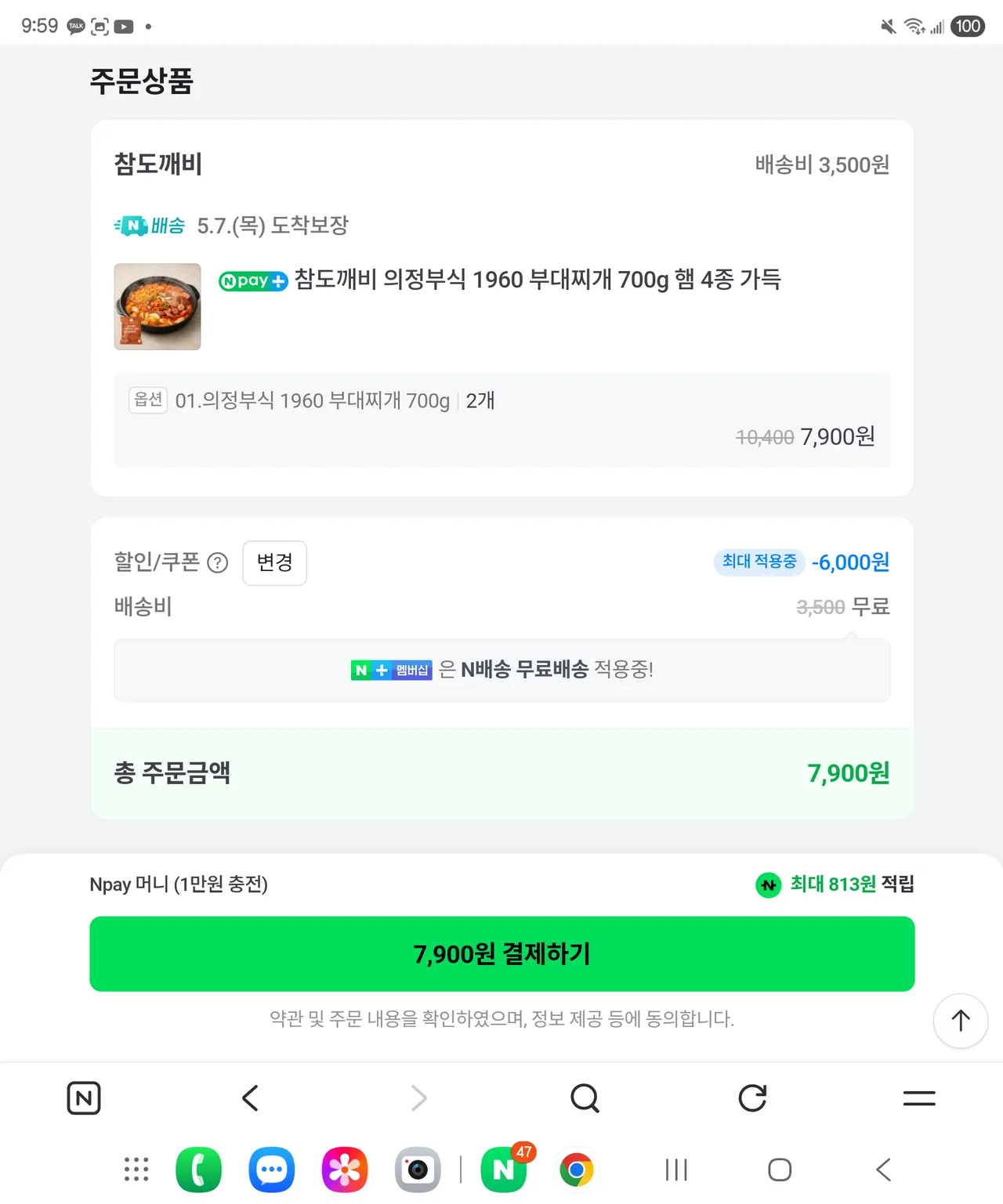Go back to the previous page
The width and height of the screenshot is (1003, 1204).
click(x=251, y=1097)
